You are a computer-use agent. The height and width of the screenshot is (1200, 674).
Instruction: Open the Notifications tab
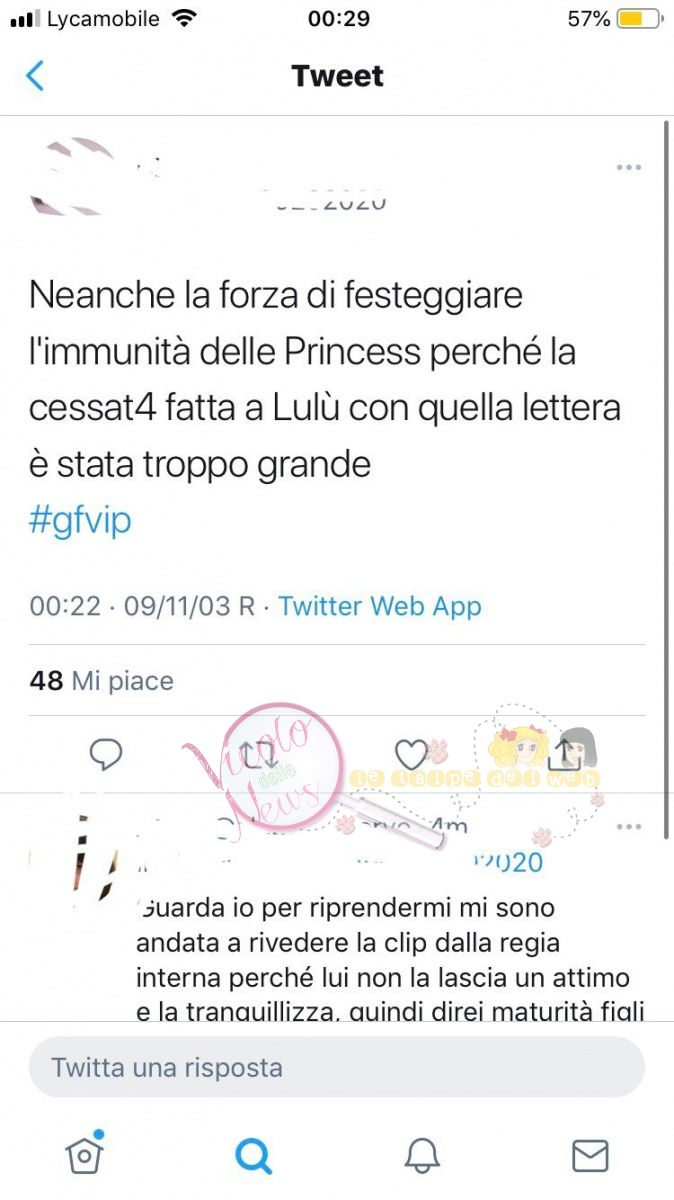click(422, 1156)
